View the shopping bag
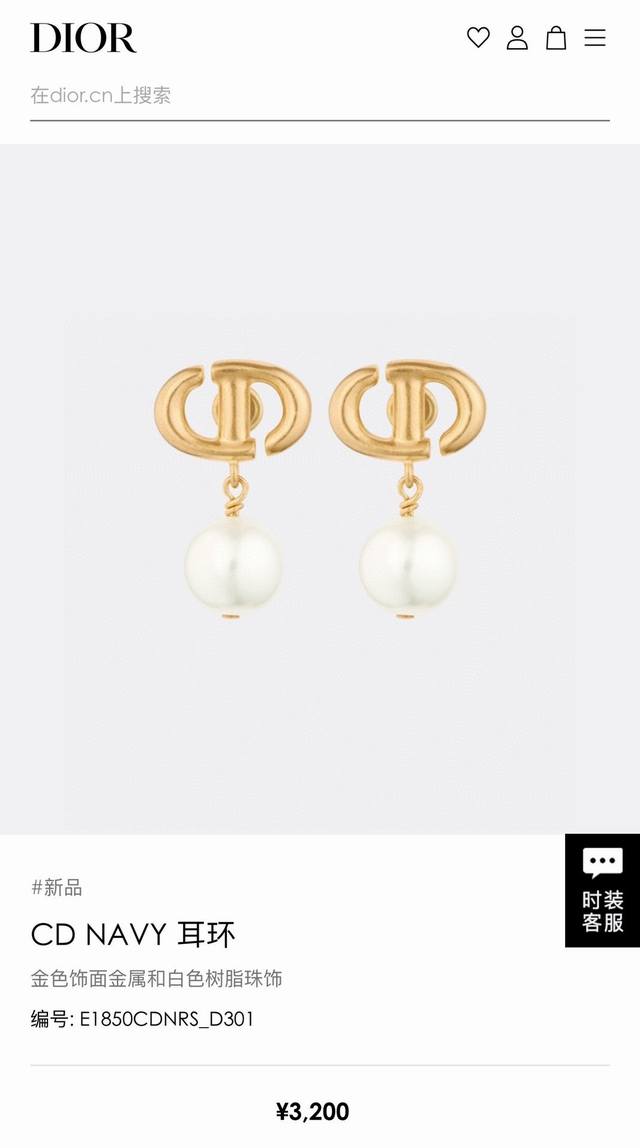This screenshot has width=640, height=1148. click(556, 38)
